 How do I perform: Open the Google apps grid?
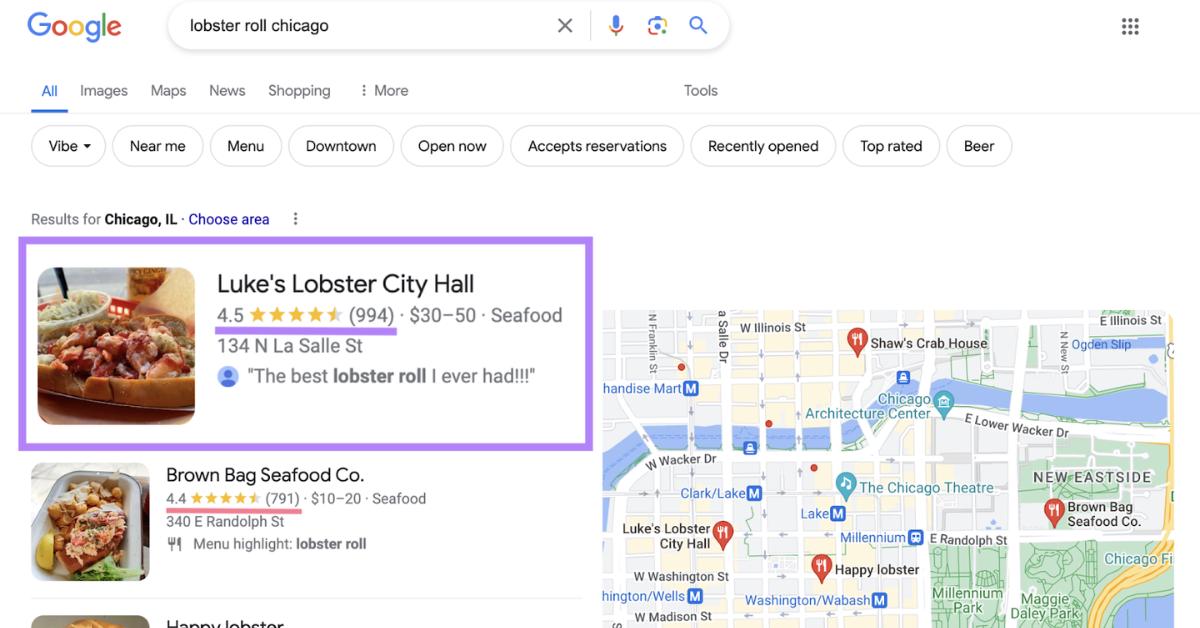pyautogui.click(x=1130, y=27)
